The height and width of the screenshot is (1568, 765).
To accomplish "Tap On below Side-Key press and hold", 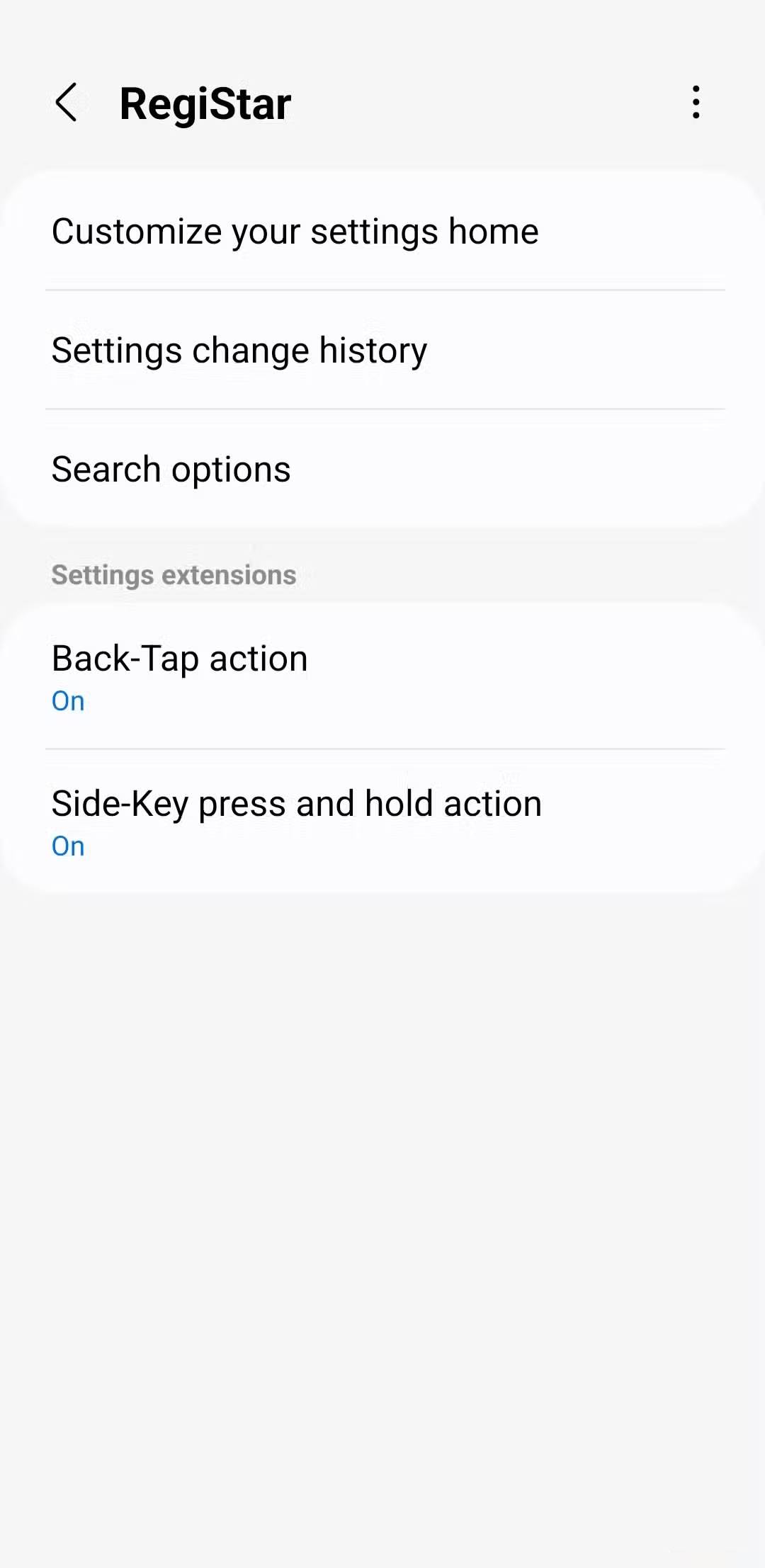I will click(x=67, y=845).
